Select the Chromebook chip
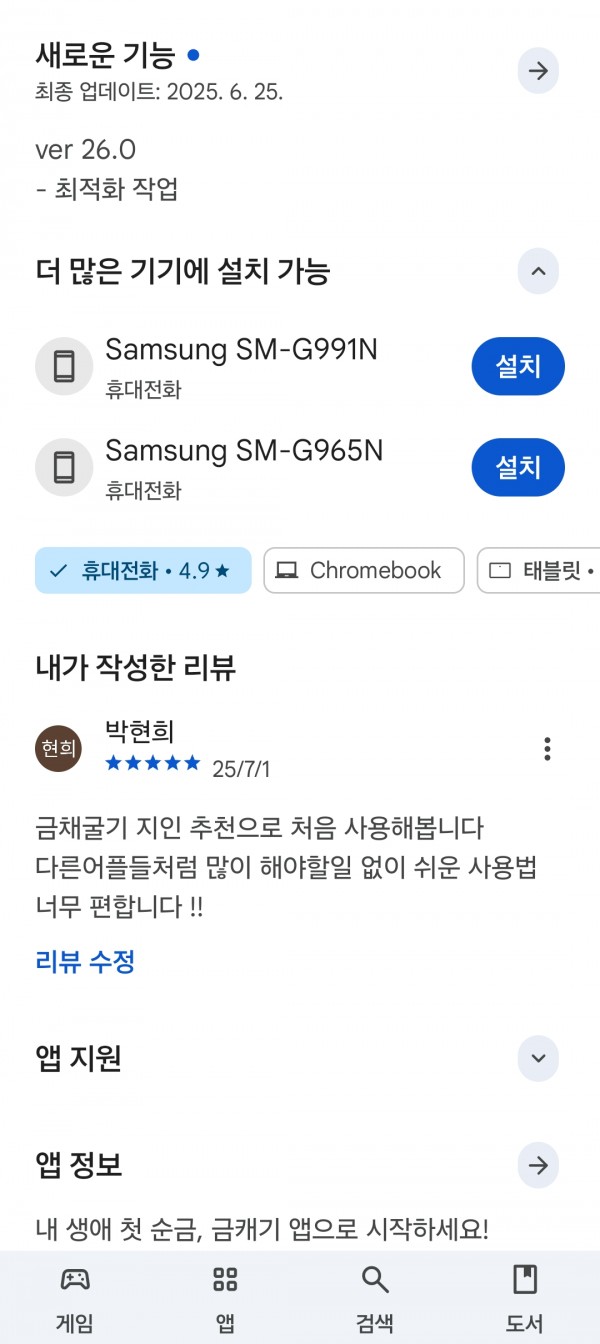 tap(364, 571)
